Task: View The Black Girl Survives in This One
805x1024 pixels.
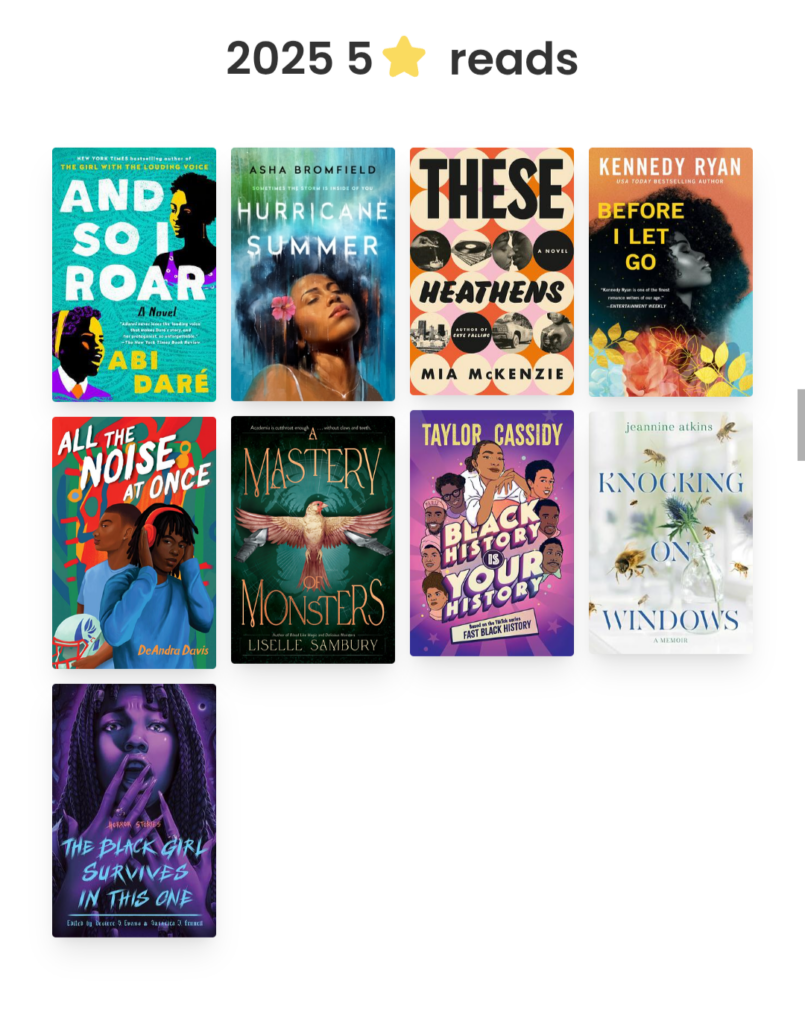Action: [134, 810]
